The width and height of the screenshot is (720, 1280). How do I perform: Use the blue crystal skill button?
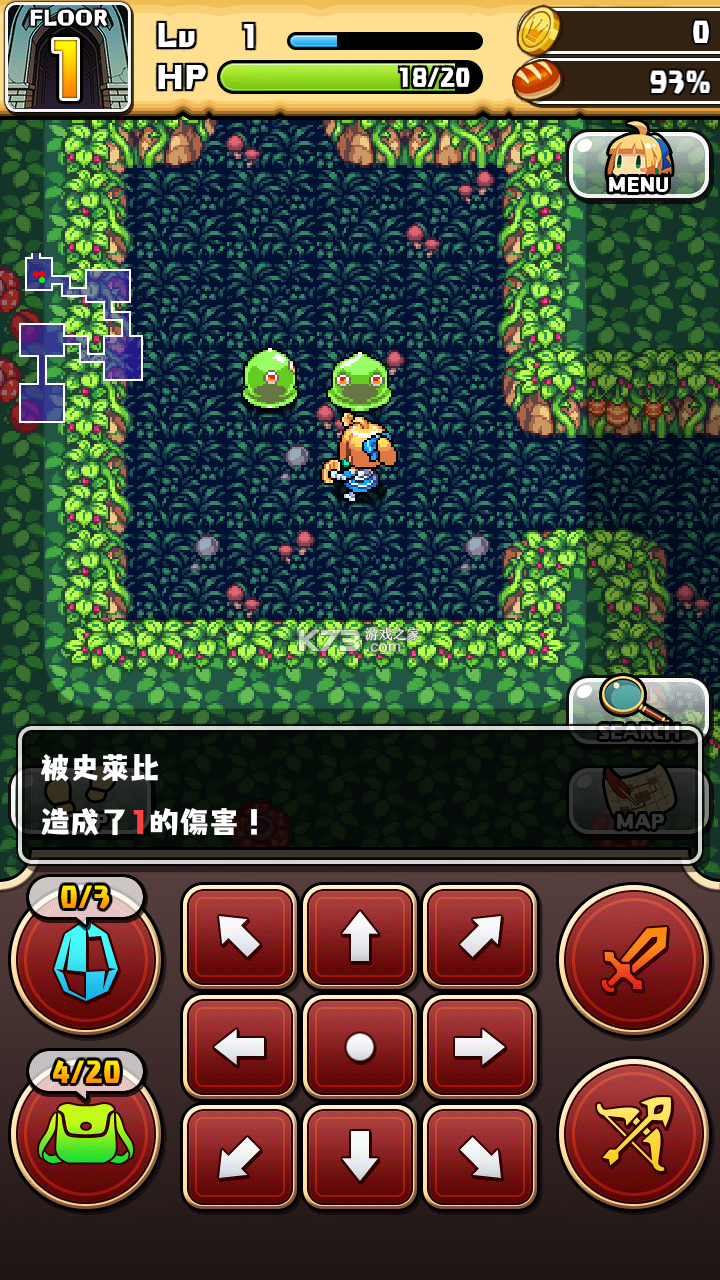[86, 960]
